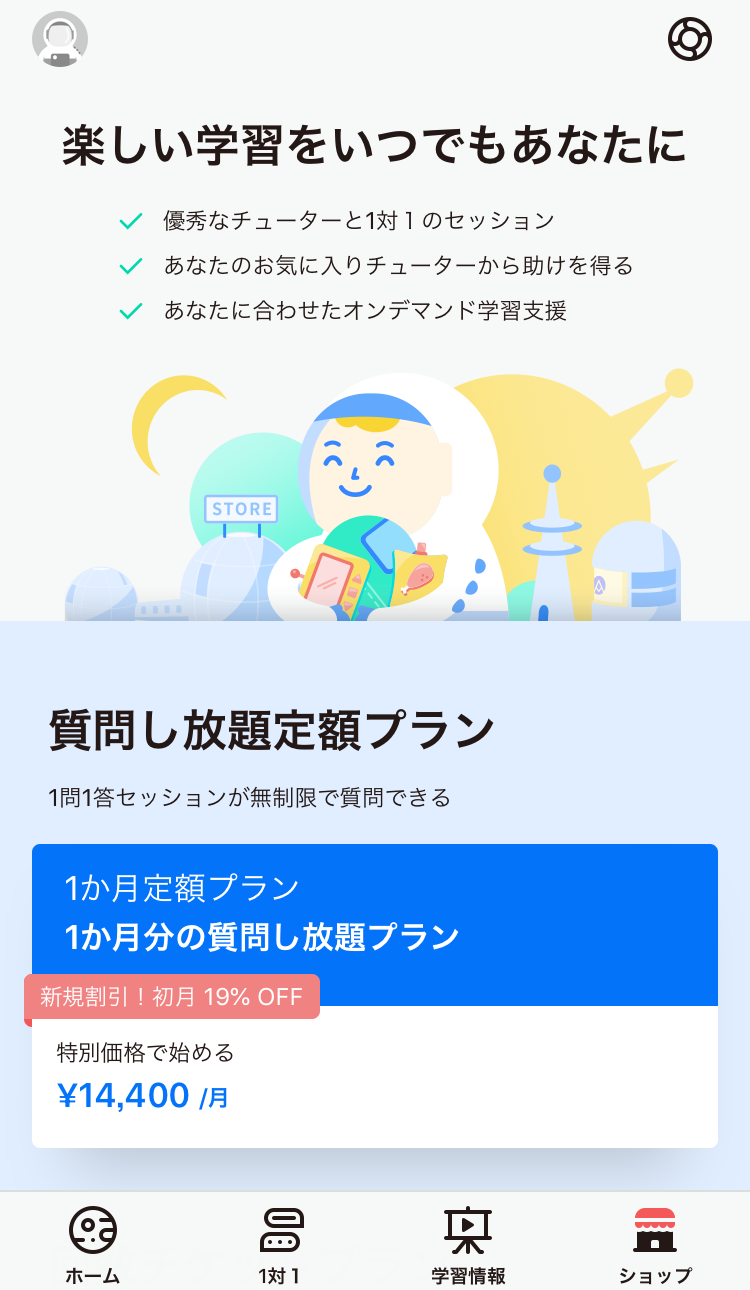Open the help lifebuoy icon
The height and width of the screenshot is (1290, 750).
coord(689,40)
